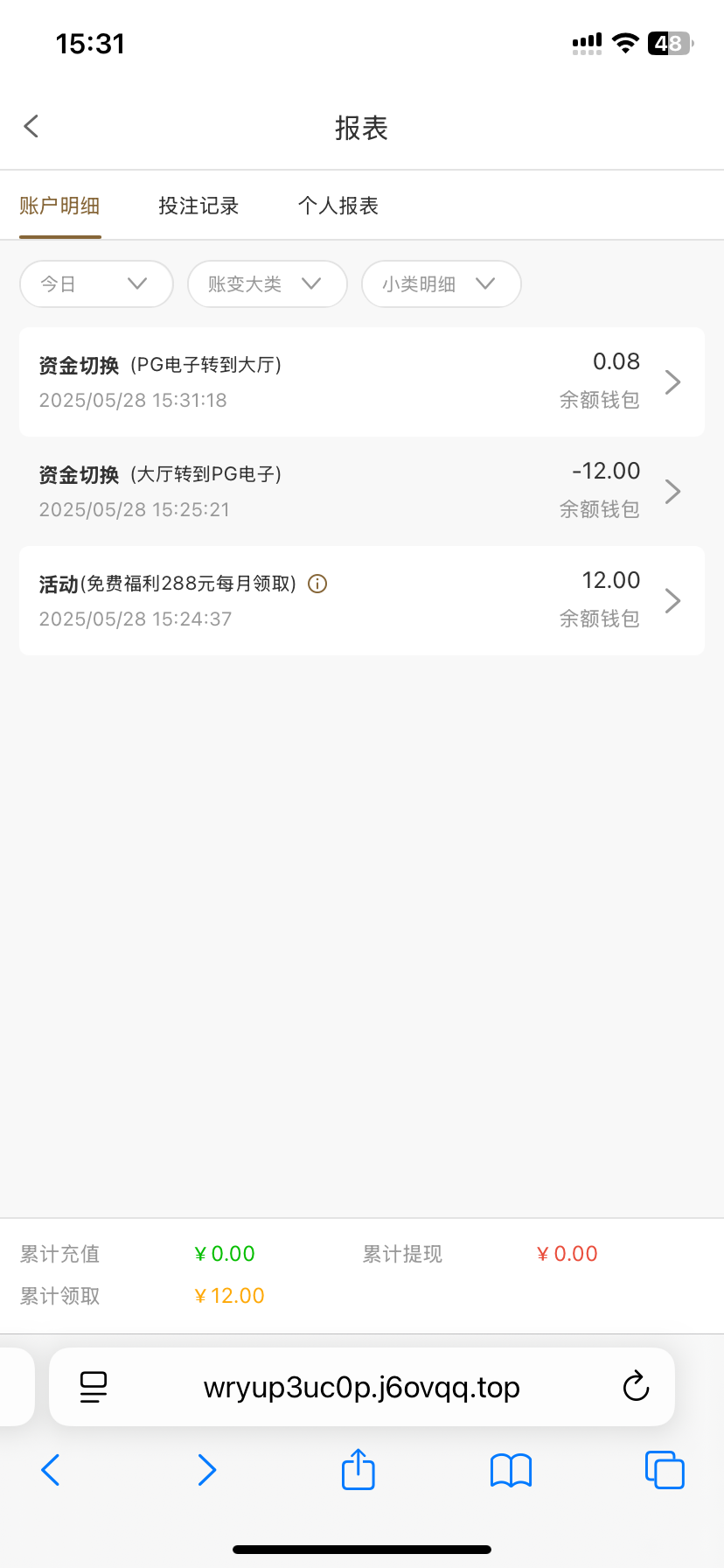
Task: Open the Safari page menu icon
Action: 93,1387
